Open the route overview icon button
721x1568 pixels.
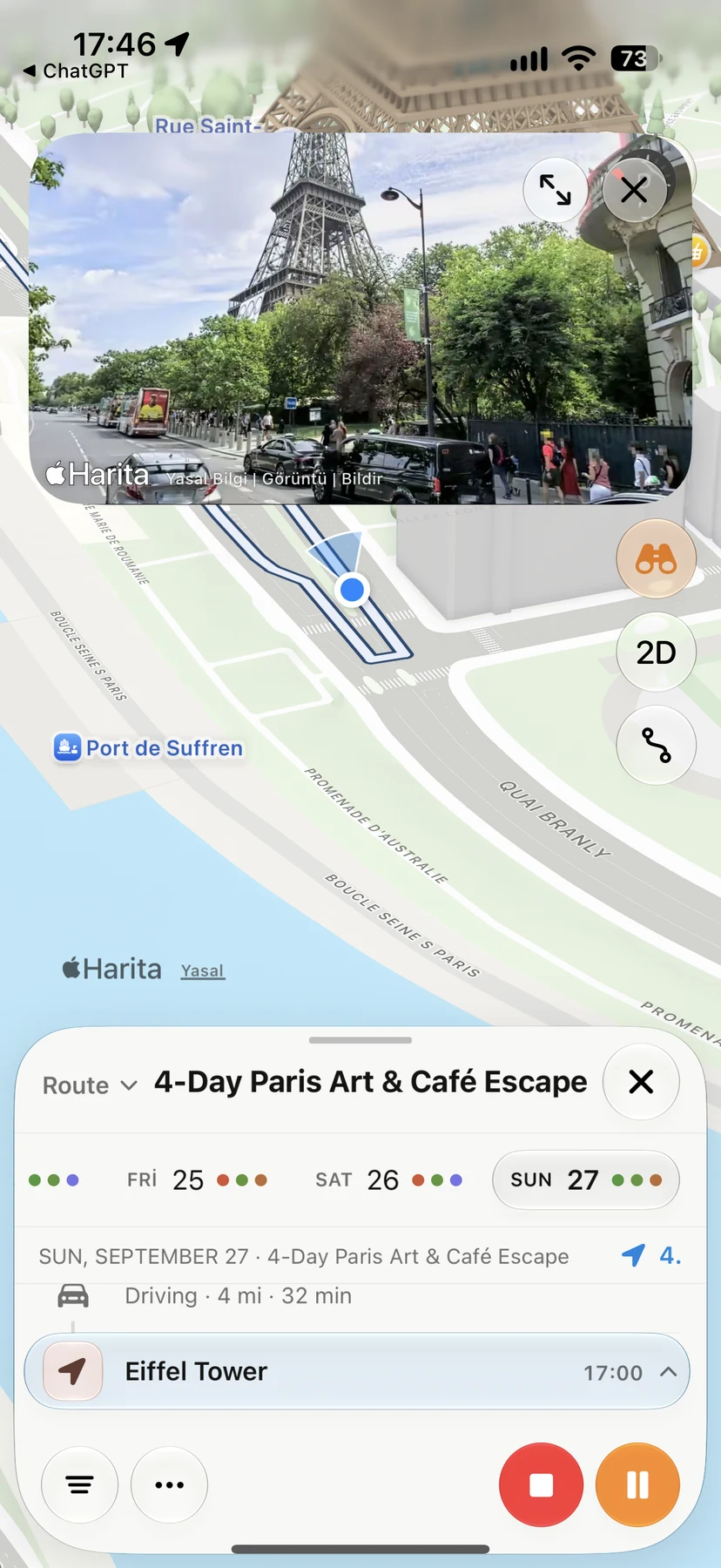(x=656, y=745)
